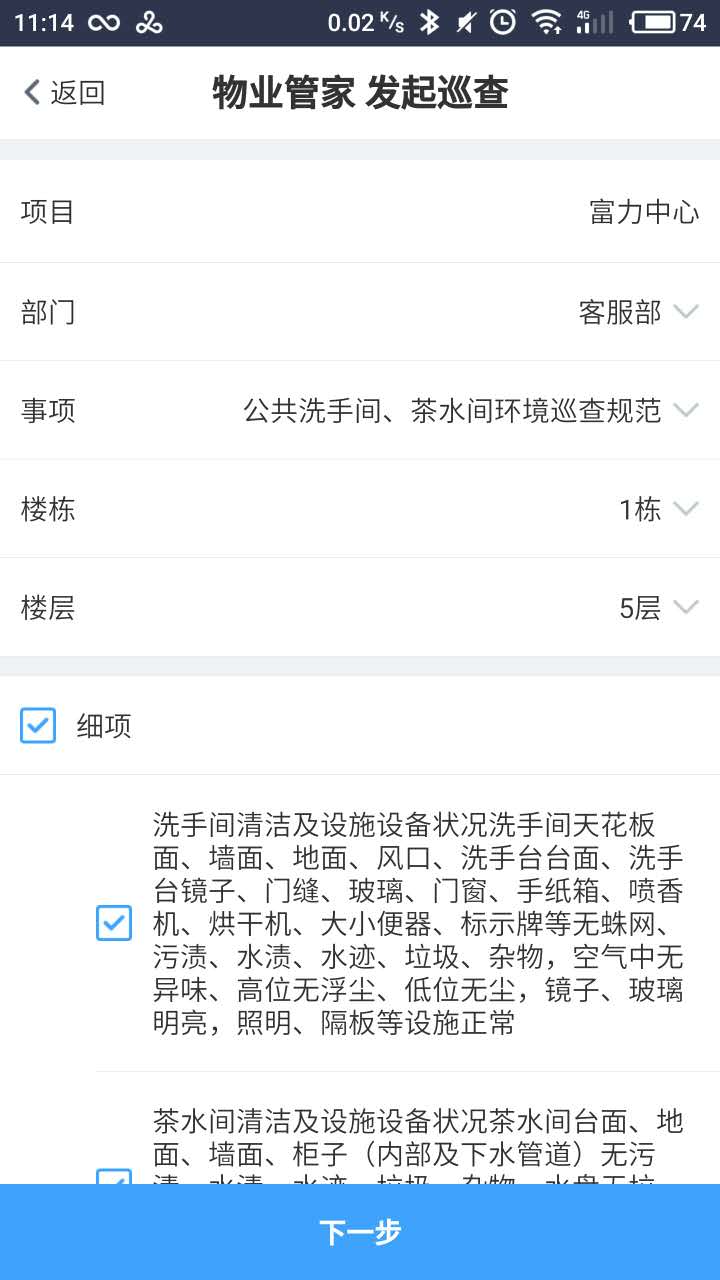Go back using 返回

[65, 93]
